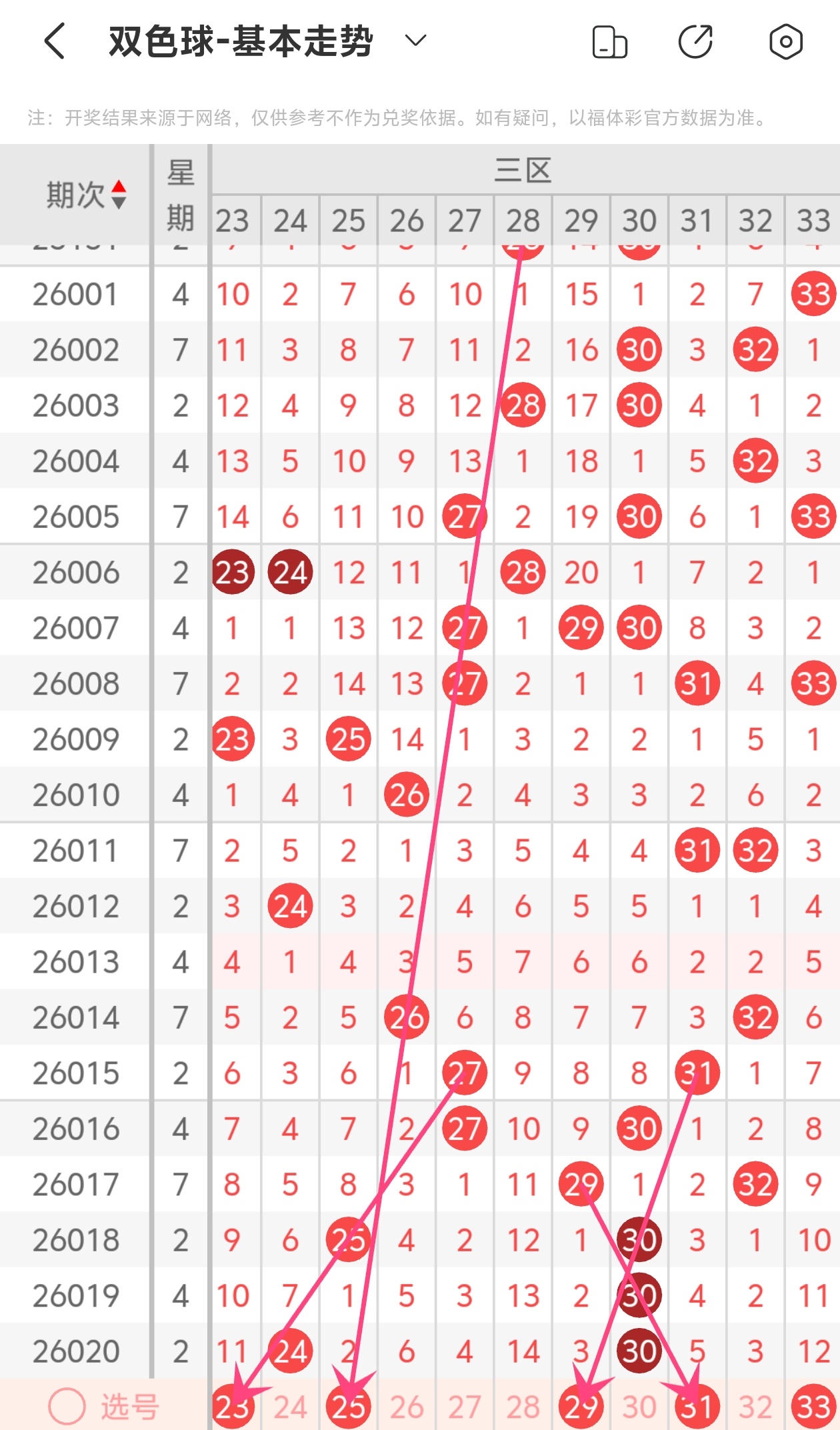Deselect number 23 in the 选号 row
840x1430 pixels.
click(232, 1407)
